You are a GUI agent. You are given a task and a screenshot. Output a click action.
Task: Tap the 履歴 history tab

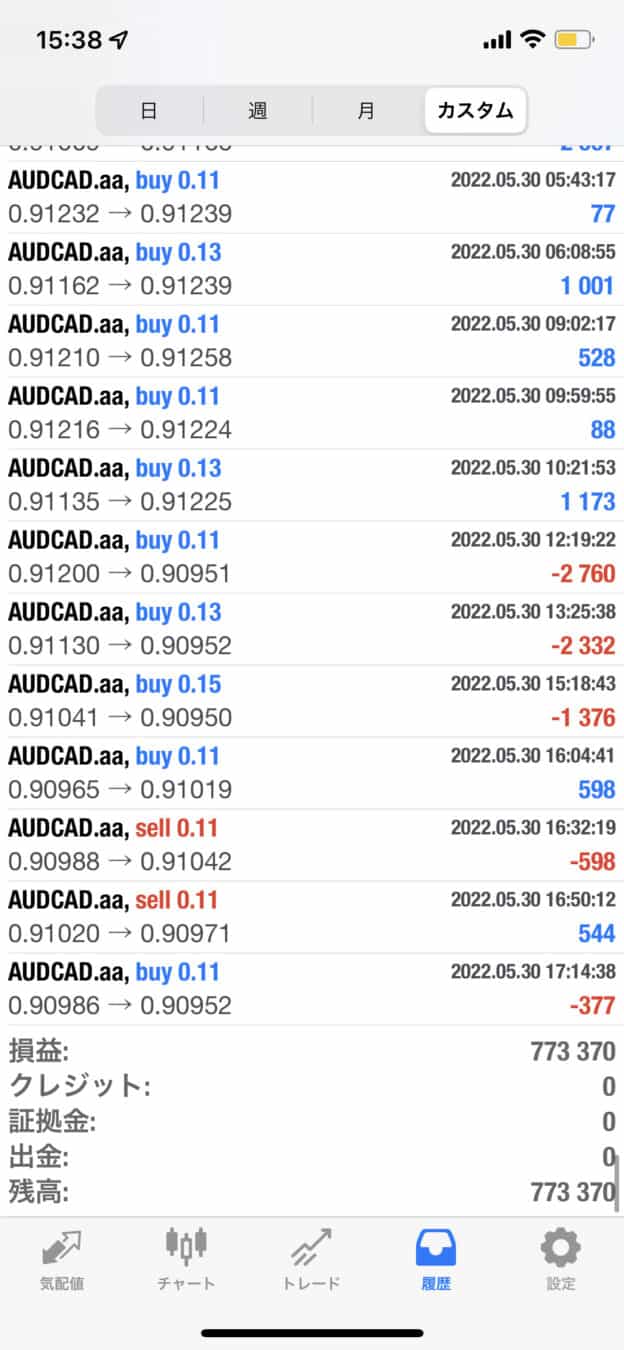[436, 1259]
